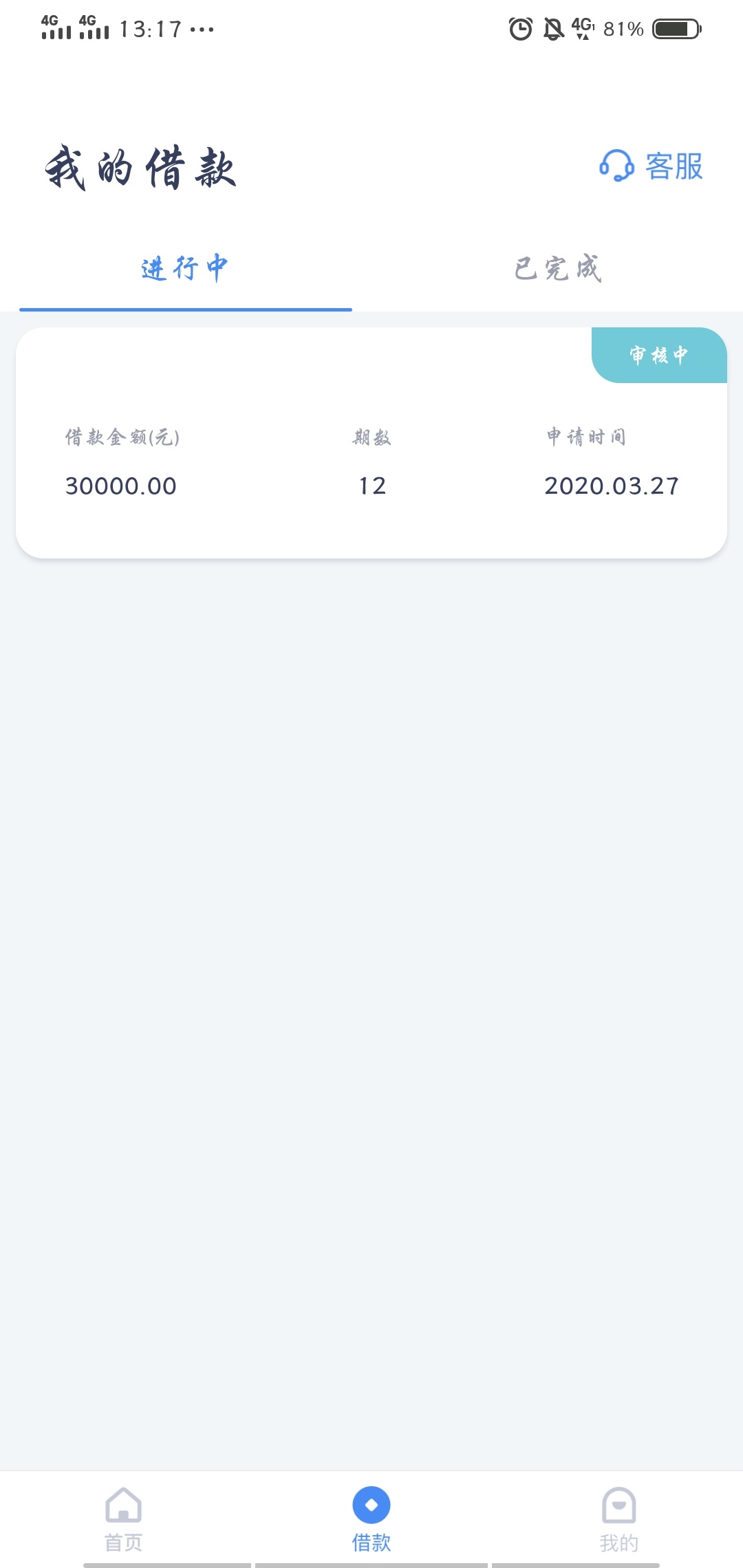Viewport: 743px width, 1568px height.
Task: Go to the 首页 home tab
Action: 124,1520
